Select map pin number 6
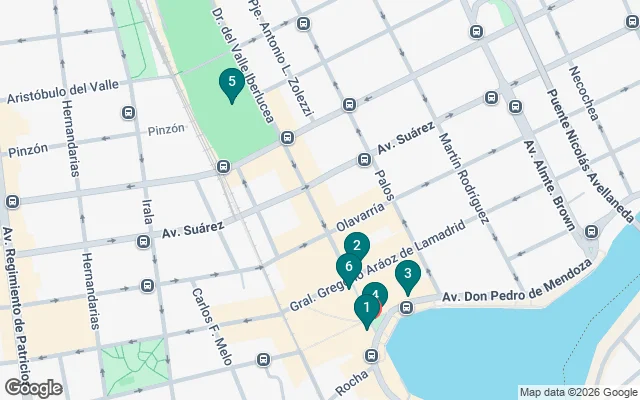Viewport: 640px width, 400px height. 347,267
